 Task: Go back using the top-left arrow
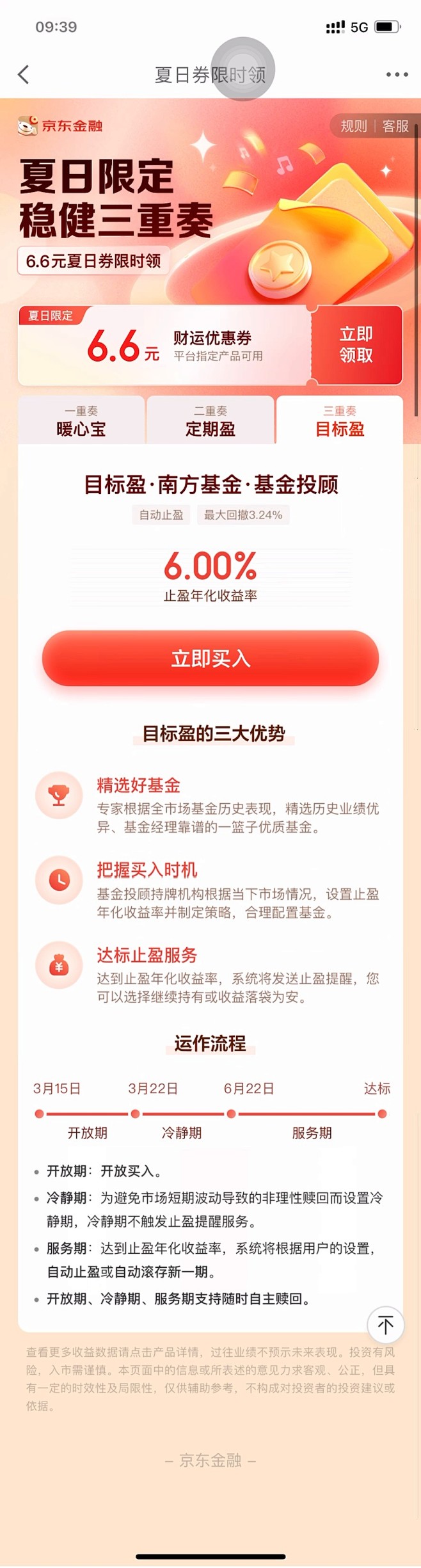pos(24,75)
